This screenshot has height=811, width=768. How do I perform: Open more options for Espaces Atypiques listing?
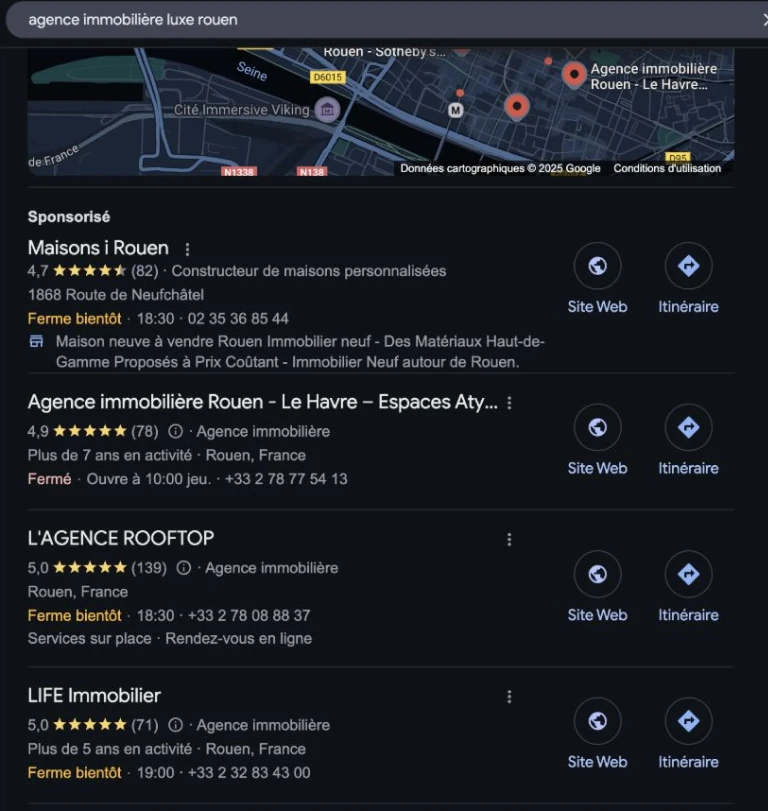coord(509,403)
